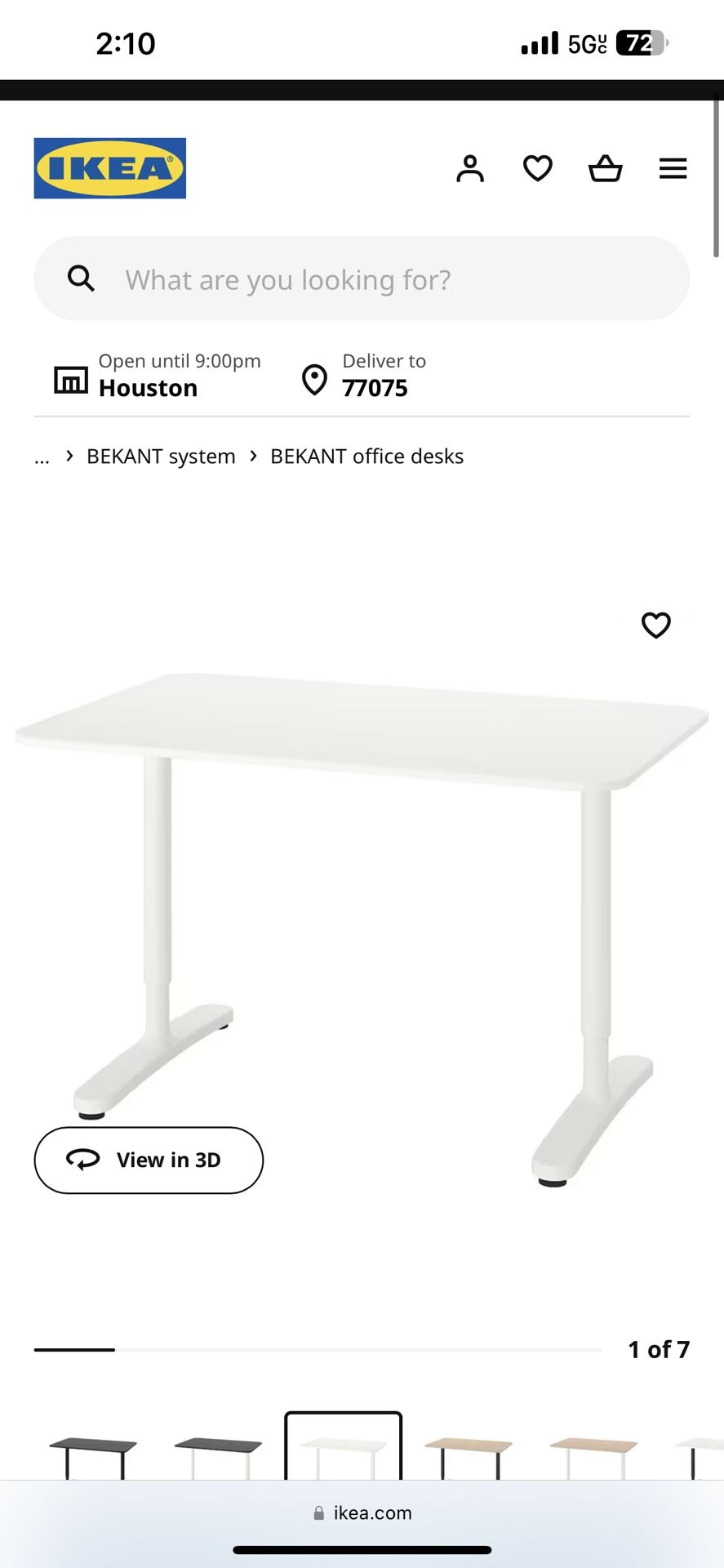Open BEKANT office desks breadcrumb link
The height and width of the screenshot is (1568, 724).
click(x=366, y=456)
